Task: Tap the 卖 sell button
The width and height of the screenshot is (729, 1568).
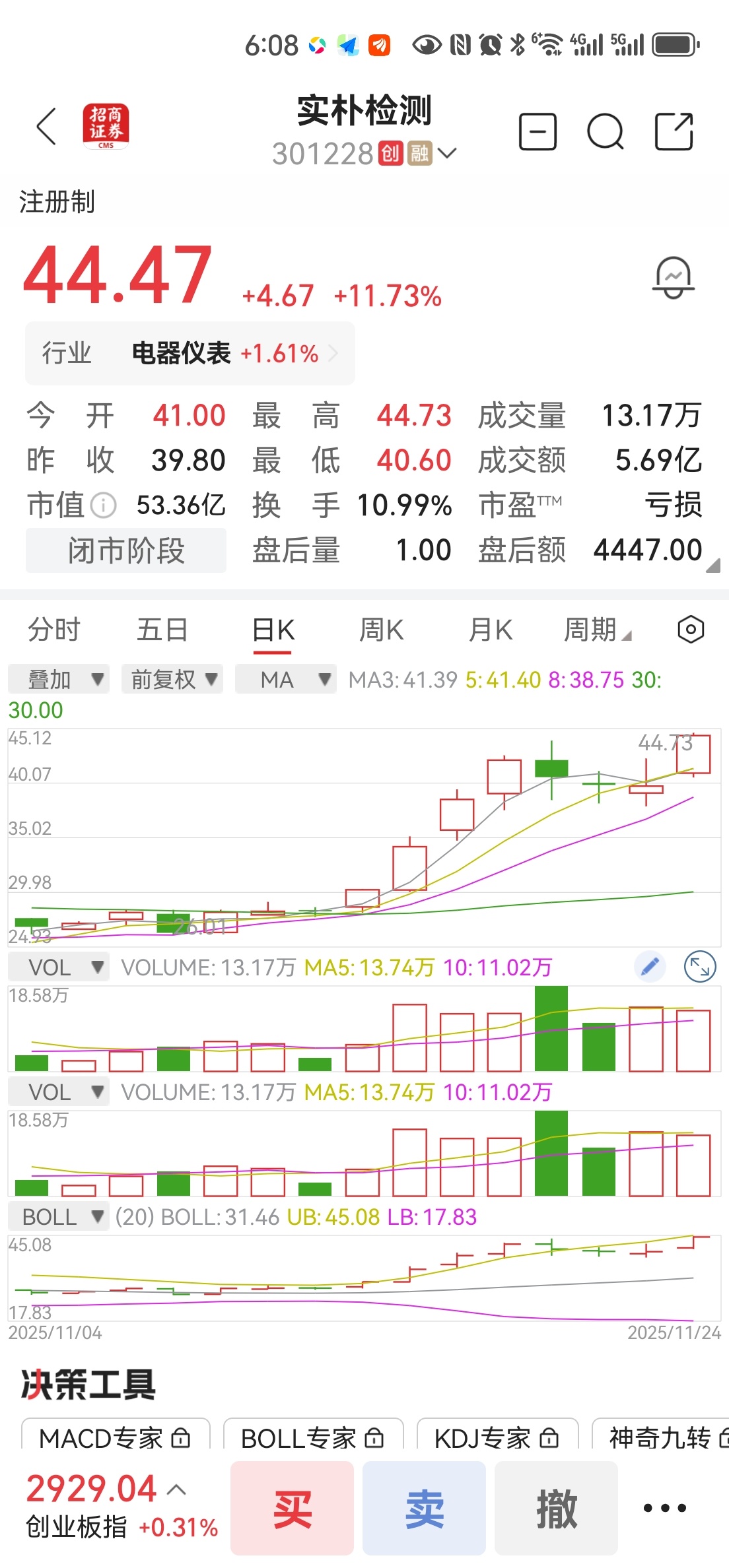Action: (424, 1509)
